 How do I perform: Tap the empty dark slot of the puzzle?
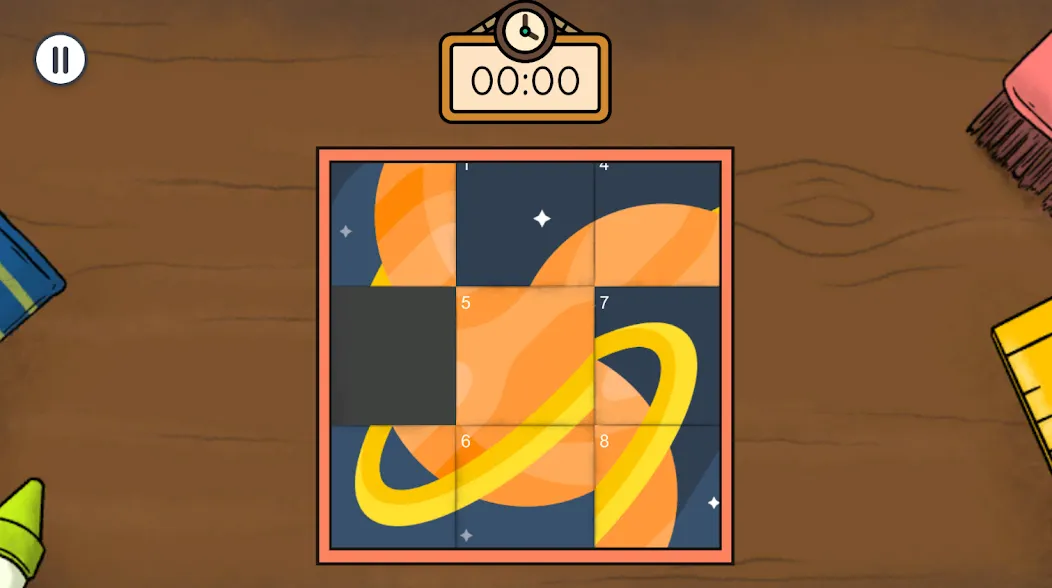[x=393, y=356]
